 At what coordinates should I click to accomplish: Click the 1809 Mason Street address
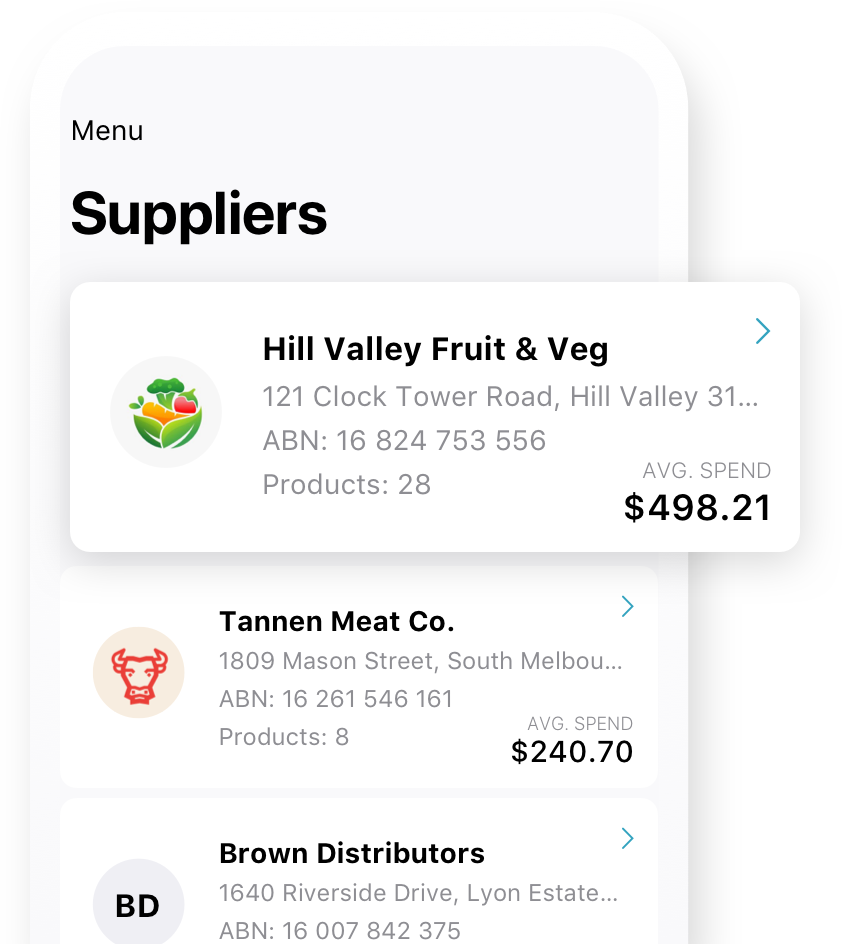tap(421, 661)
